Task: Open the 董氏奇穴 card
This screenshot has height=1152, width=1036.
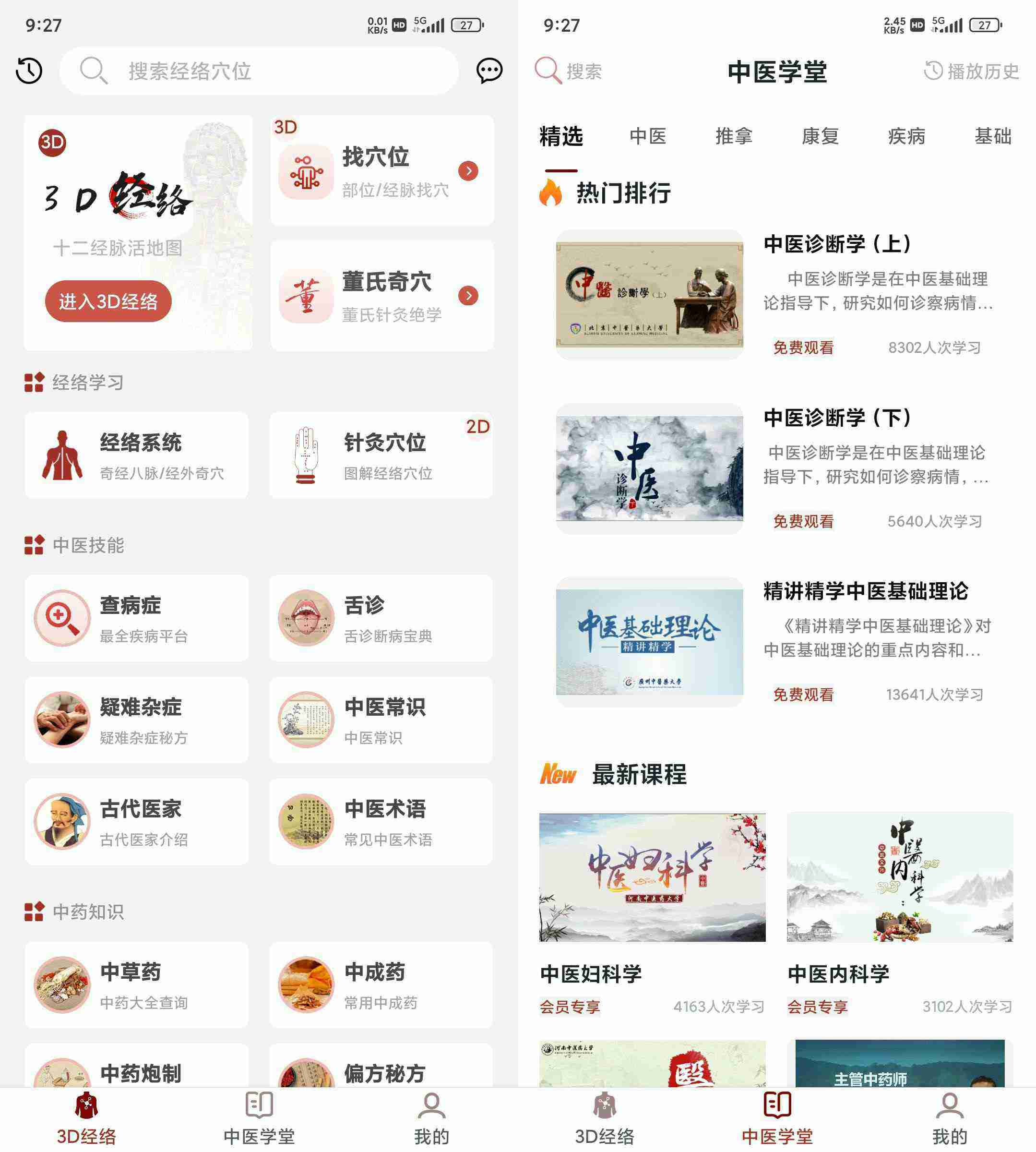Action: [382, 296]
